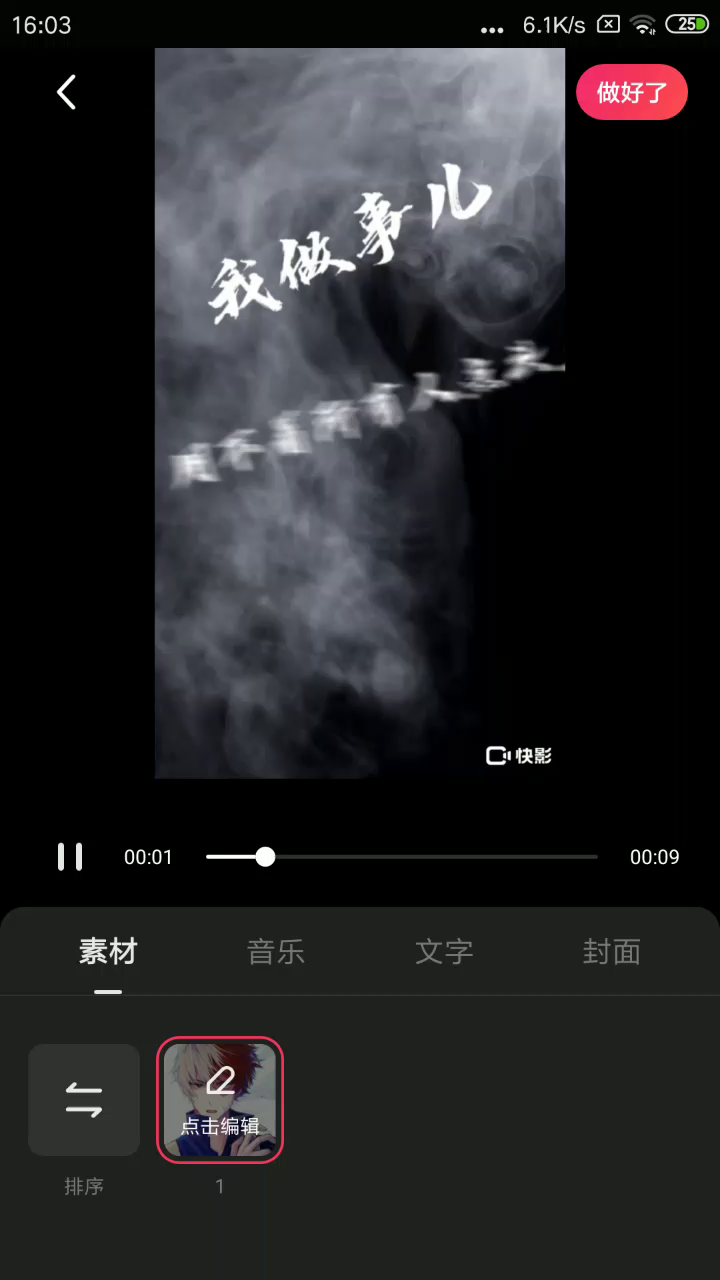Pause the video playback
720x1280 pixels.
70,857
